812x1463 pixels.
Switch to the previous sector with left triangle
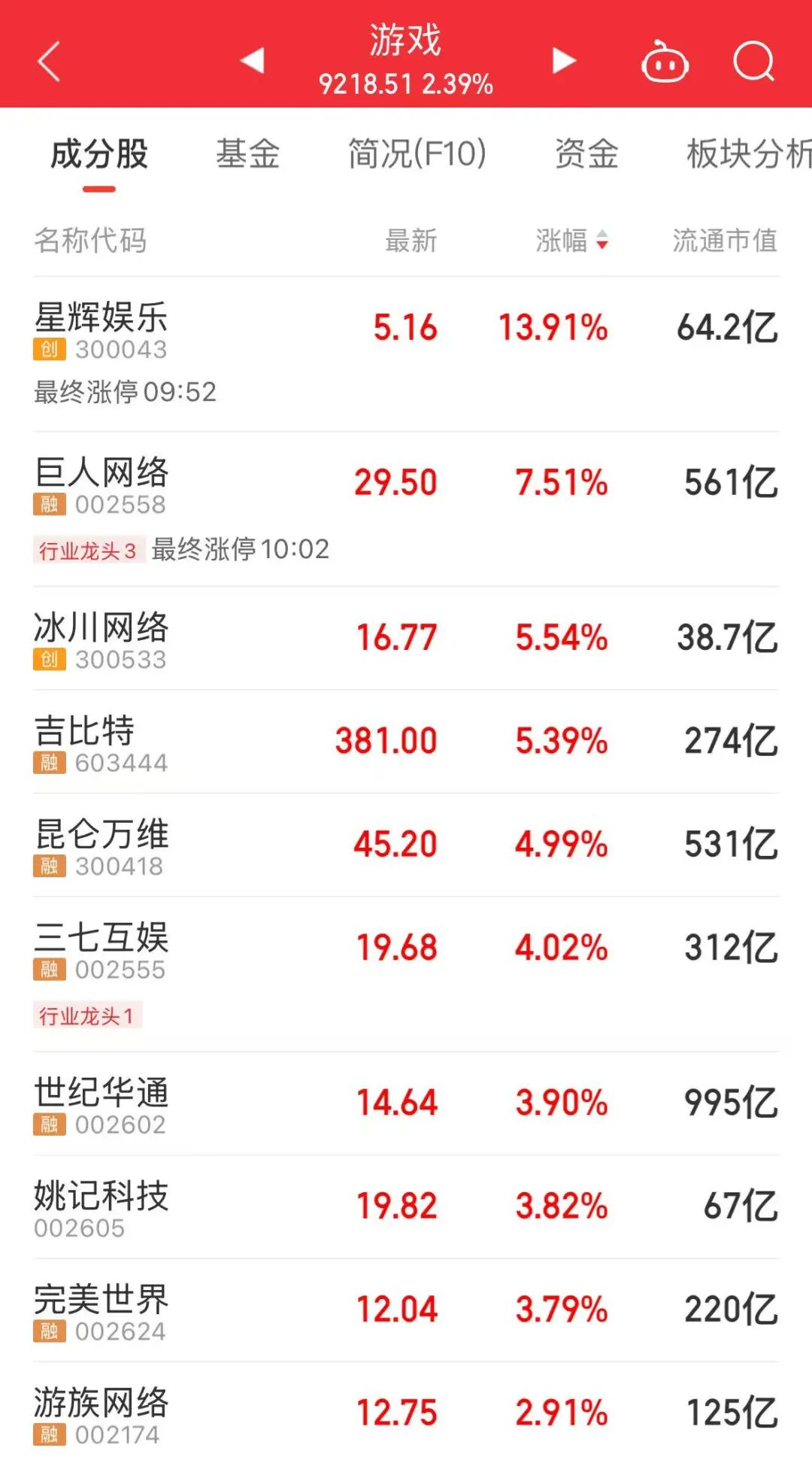point(253,60)
